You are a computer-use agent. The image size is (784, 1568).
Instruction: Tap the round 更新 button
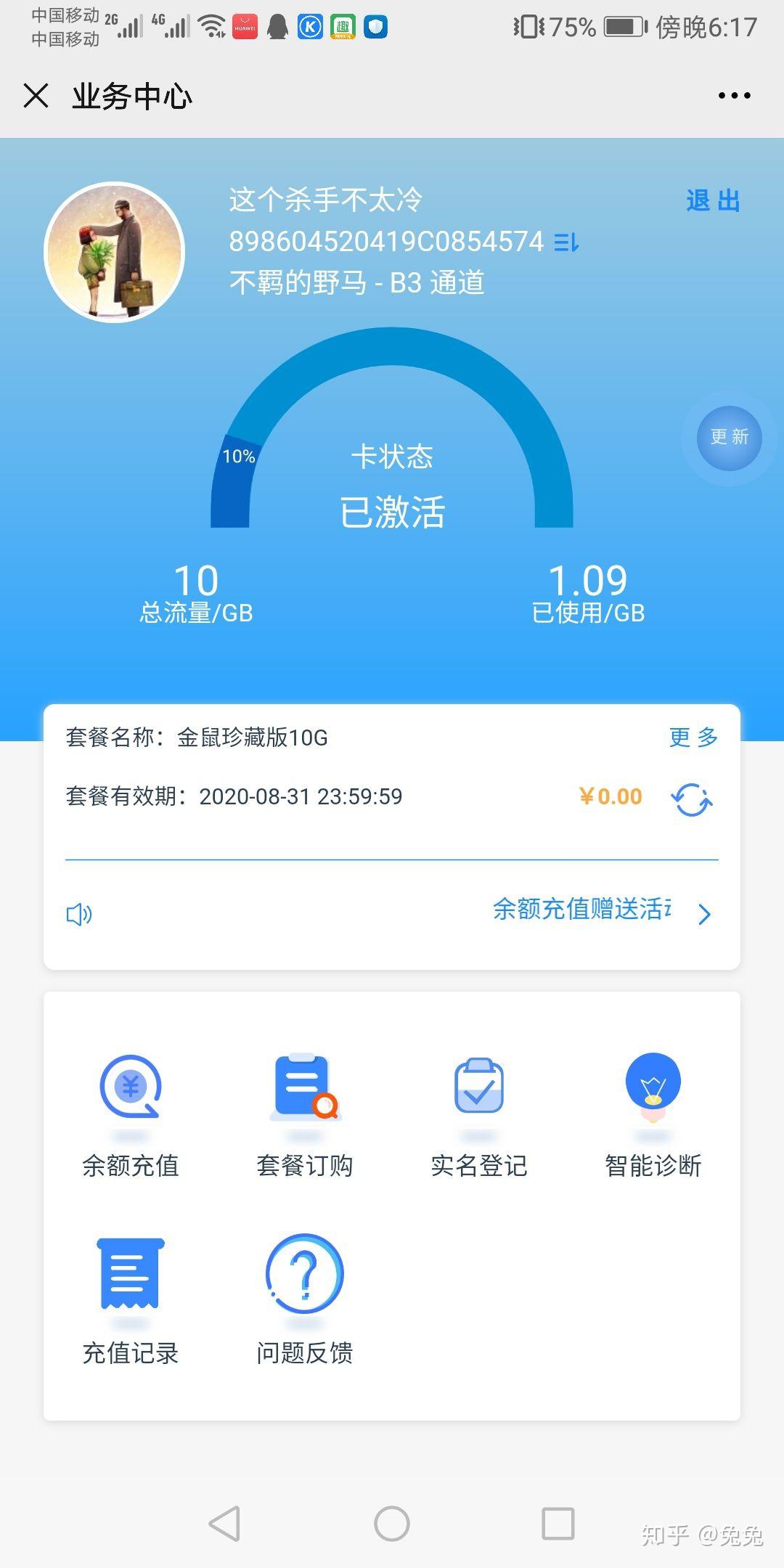[x=729, y=437]
